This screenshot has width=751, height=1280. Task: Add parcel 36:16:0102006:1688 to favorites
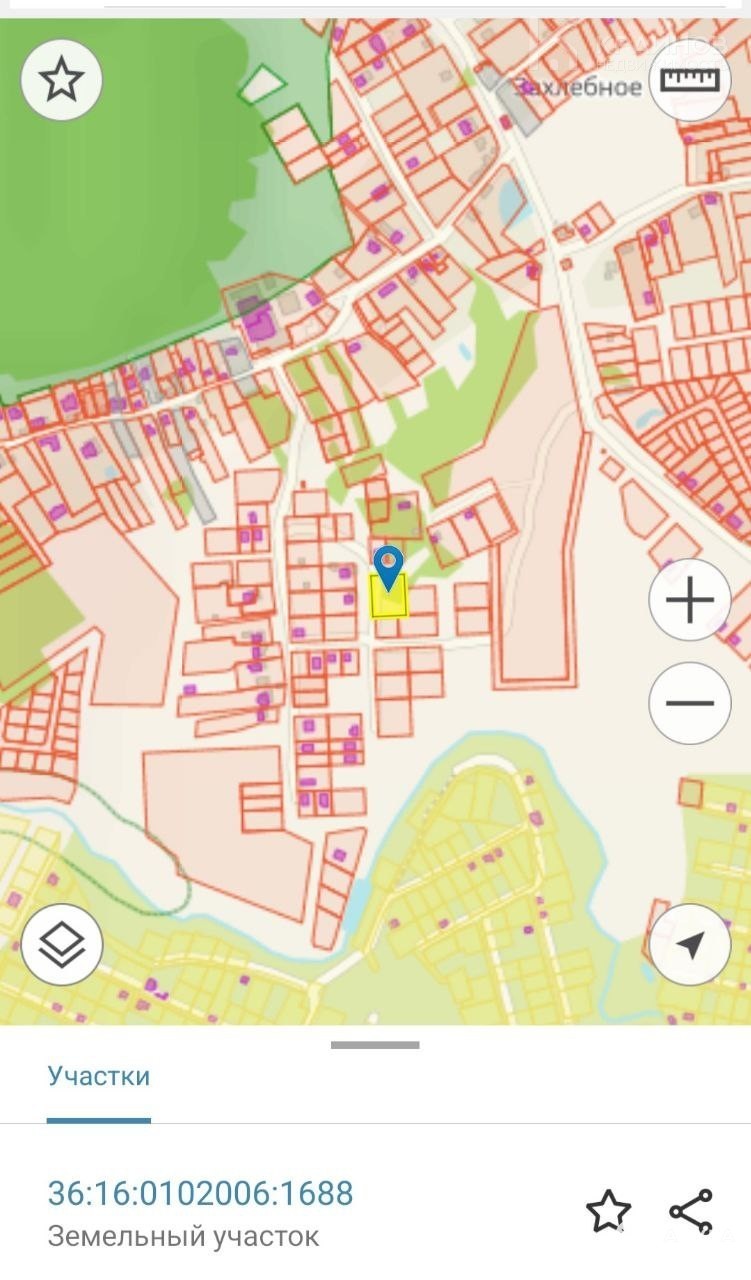click(x=608, y=1212)
